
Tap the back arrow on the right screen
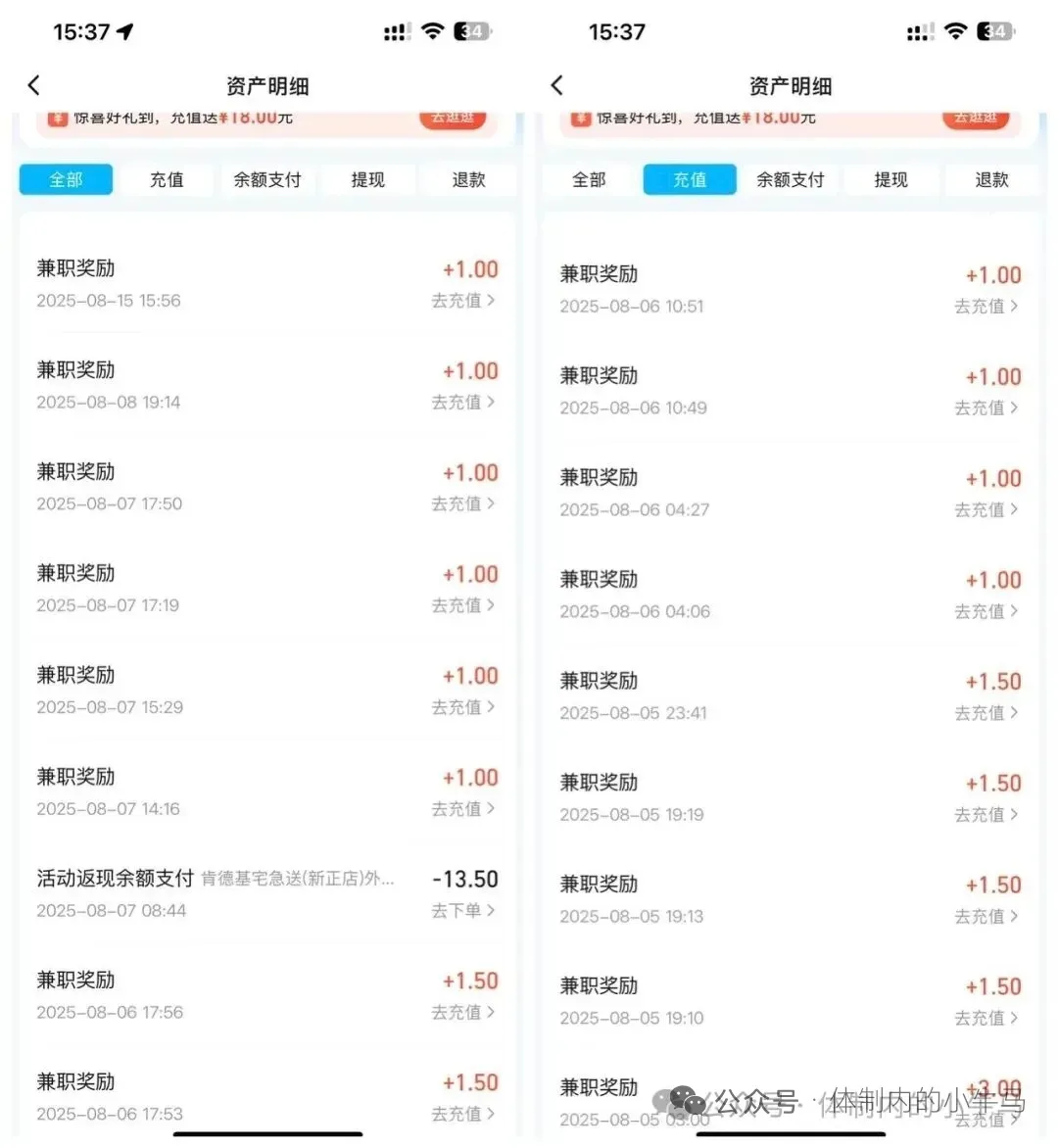pyautogui.click(x=557, y=85)
